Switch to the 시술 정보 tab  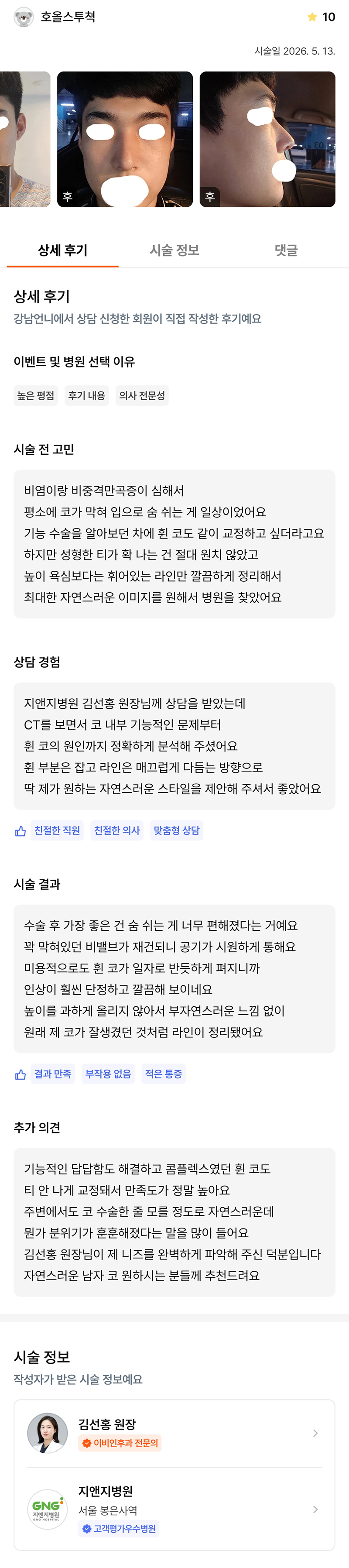point(174,250)
